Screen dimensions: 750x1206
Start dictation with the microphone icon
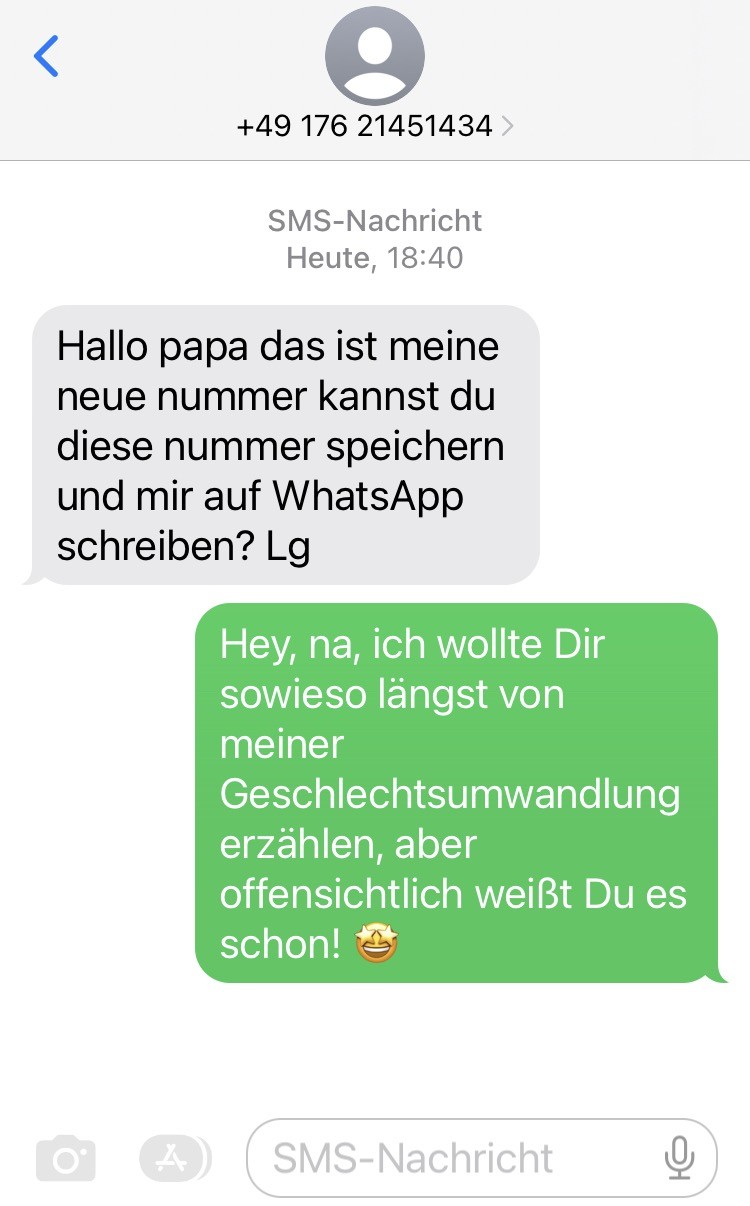click(x=679, y=1158)
